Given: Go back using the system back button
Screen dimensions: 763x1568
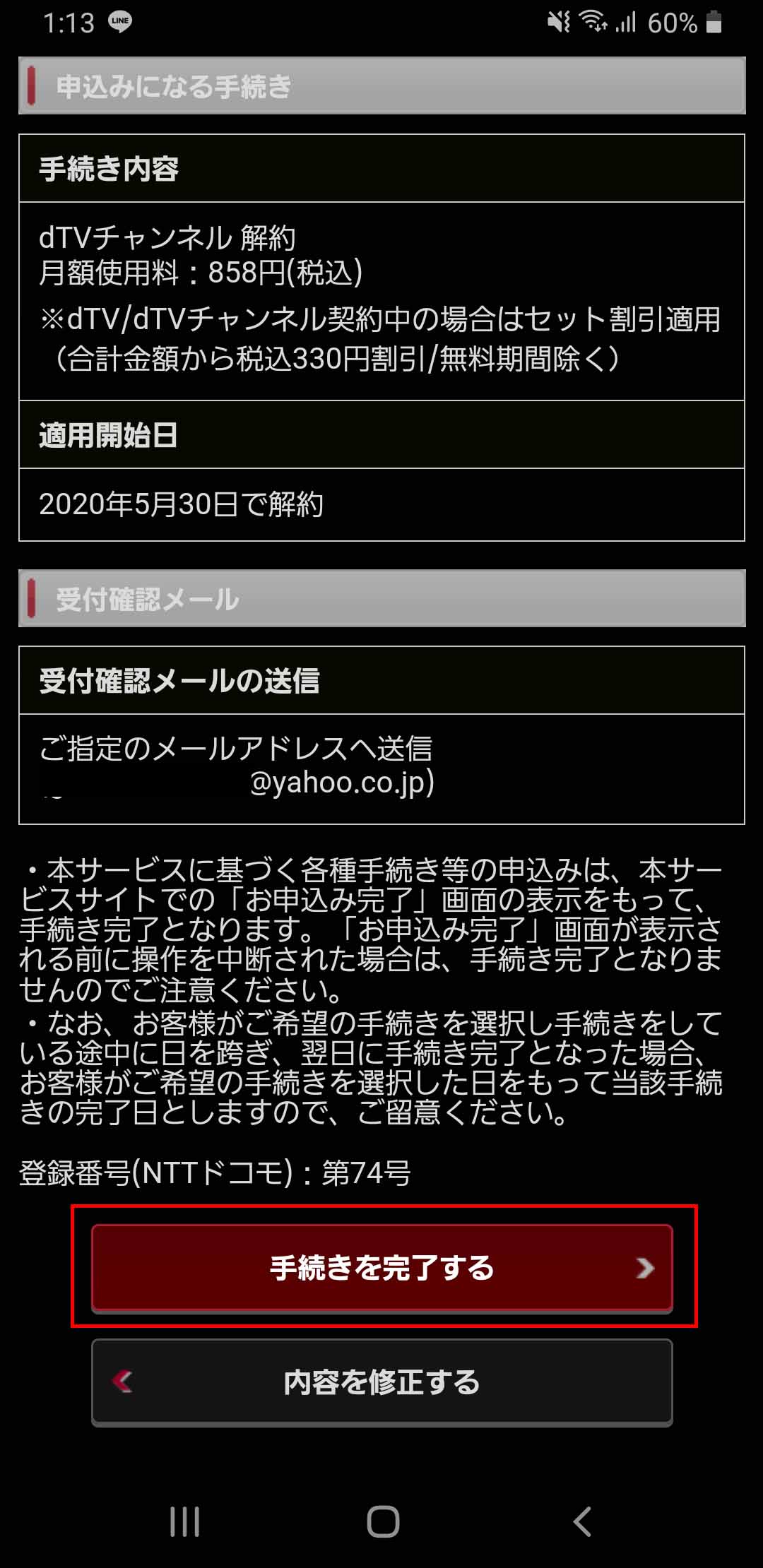Looking at the screenshot, I should click(x=581, y=1521).
